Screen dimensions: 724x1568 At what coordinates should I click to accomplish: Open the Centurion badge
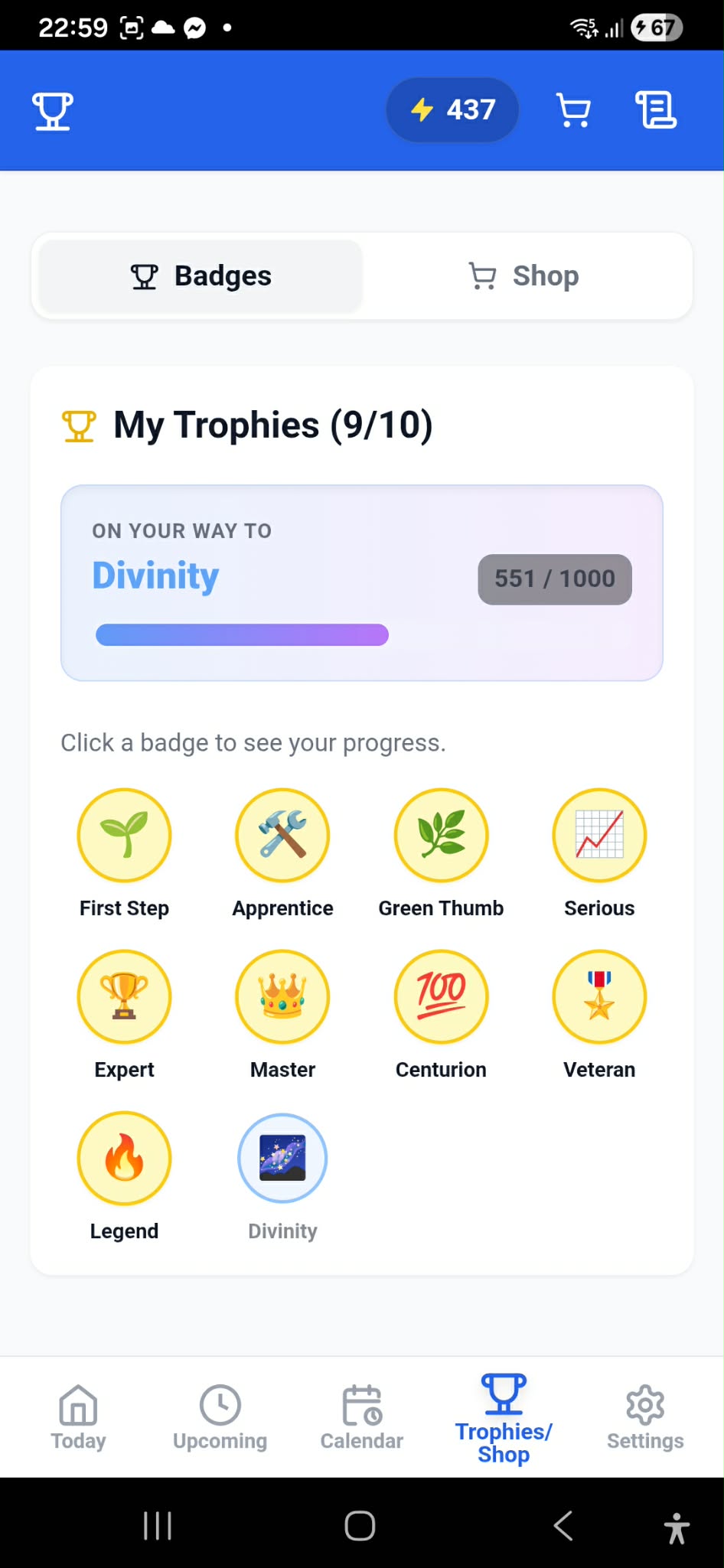[441, 1015]
